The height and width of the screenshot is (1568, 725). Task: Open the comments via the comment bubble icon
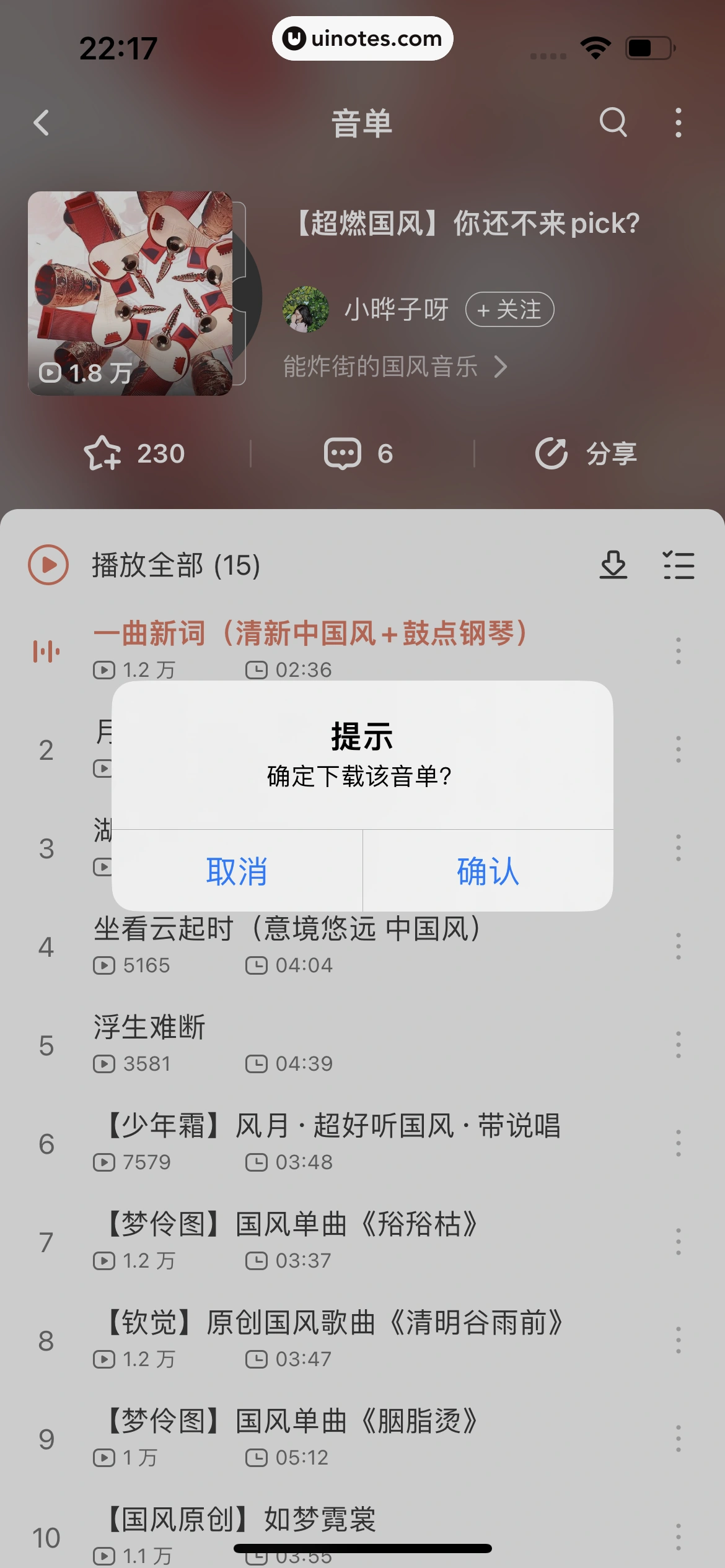point(343,453)
